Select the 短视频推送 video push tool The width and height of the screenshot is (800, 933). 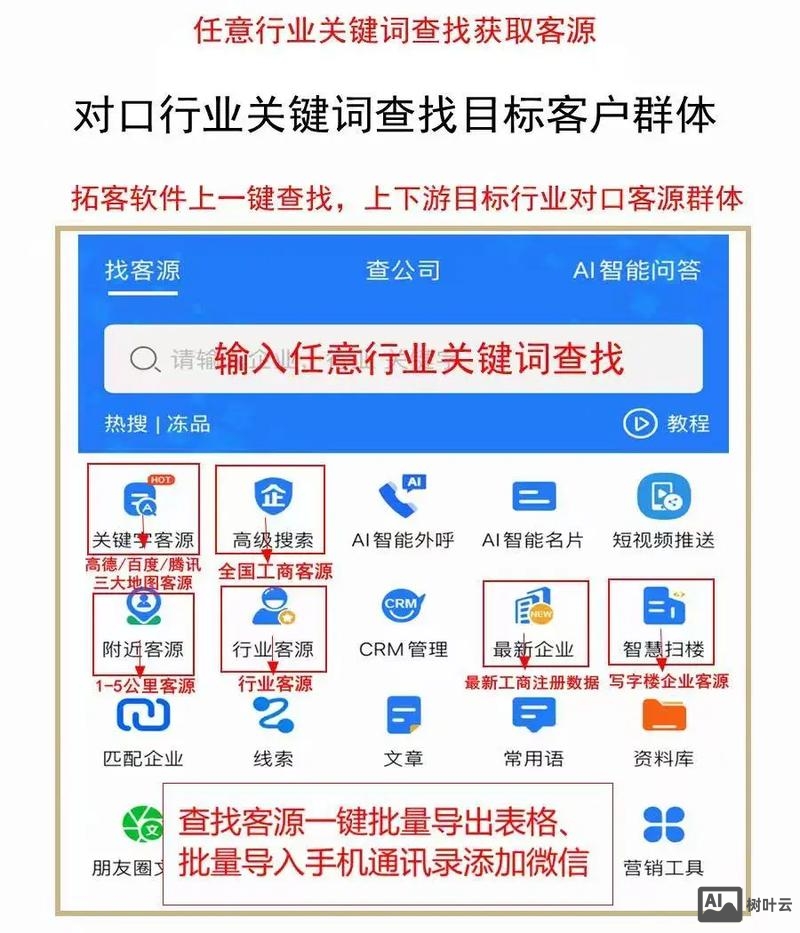[665, 505]
